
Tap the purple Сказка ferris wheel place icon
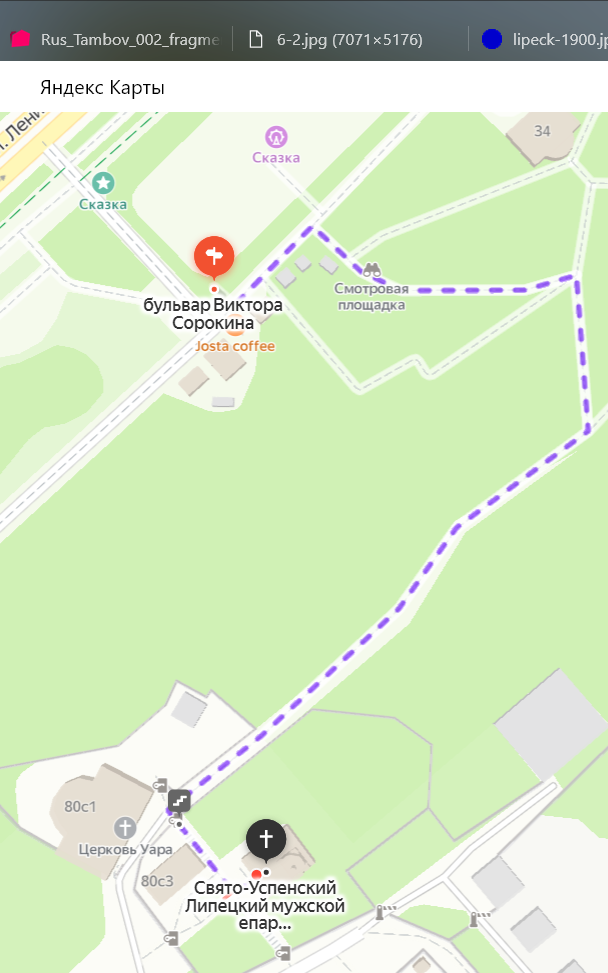tap(276, 137)
